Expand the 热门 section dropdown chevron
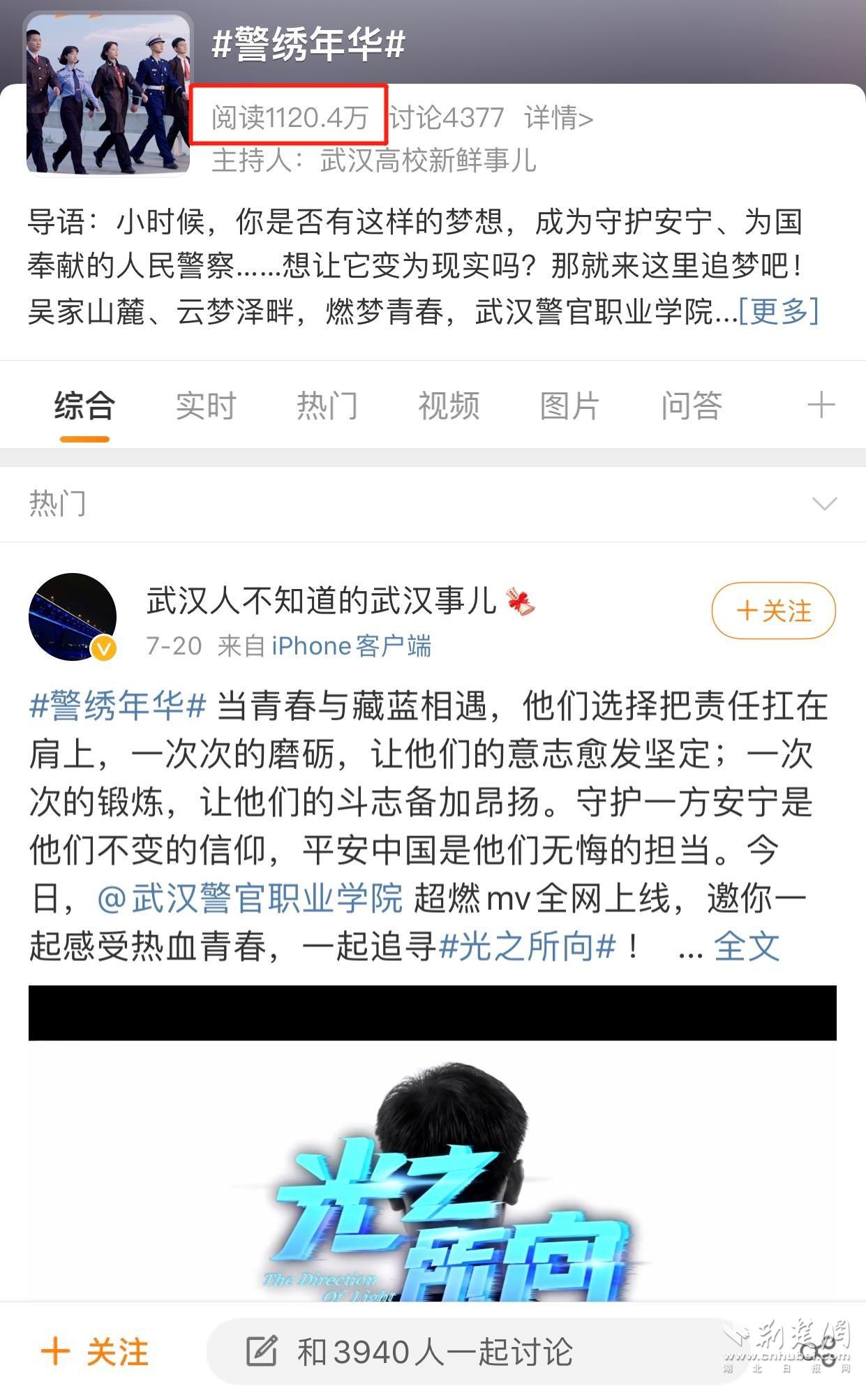The width and height of the screenshot is (866, 1400). tap(824, 503)
